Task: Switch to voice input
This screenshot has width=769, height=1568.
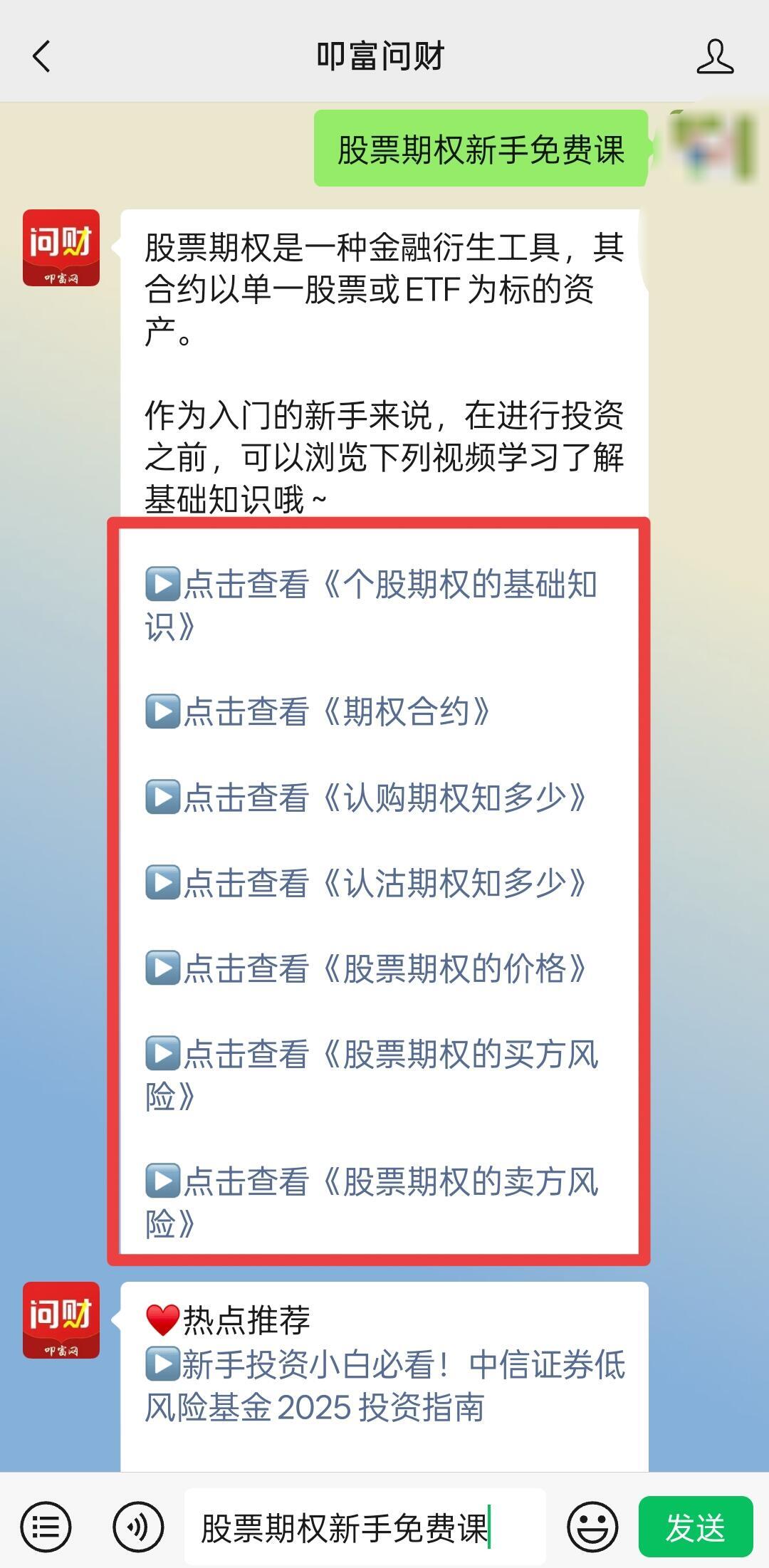Action: 138,1527
